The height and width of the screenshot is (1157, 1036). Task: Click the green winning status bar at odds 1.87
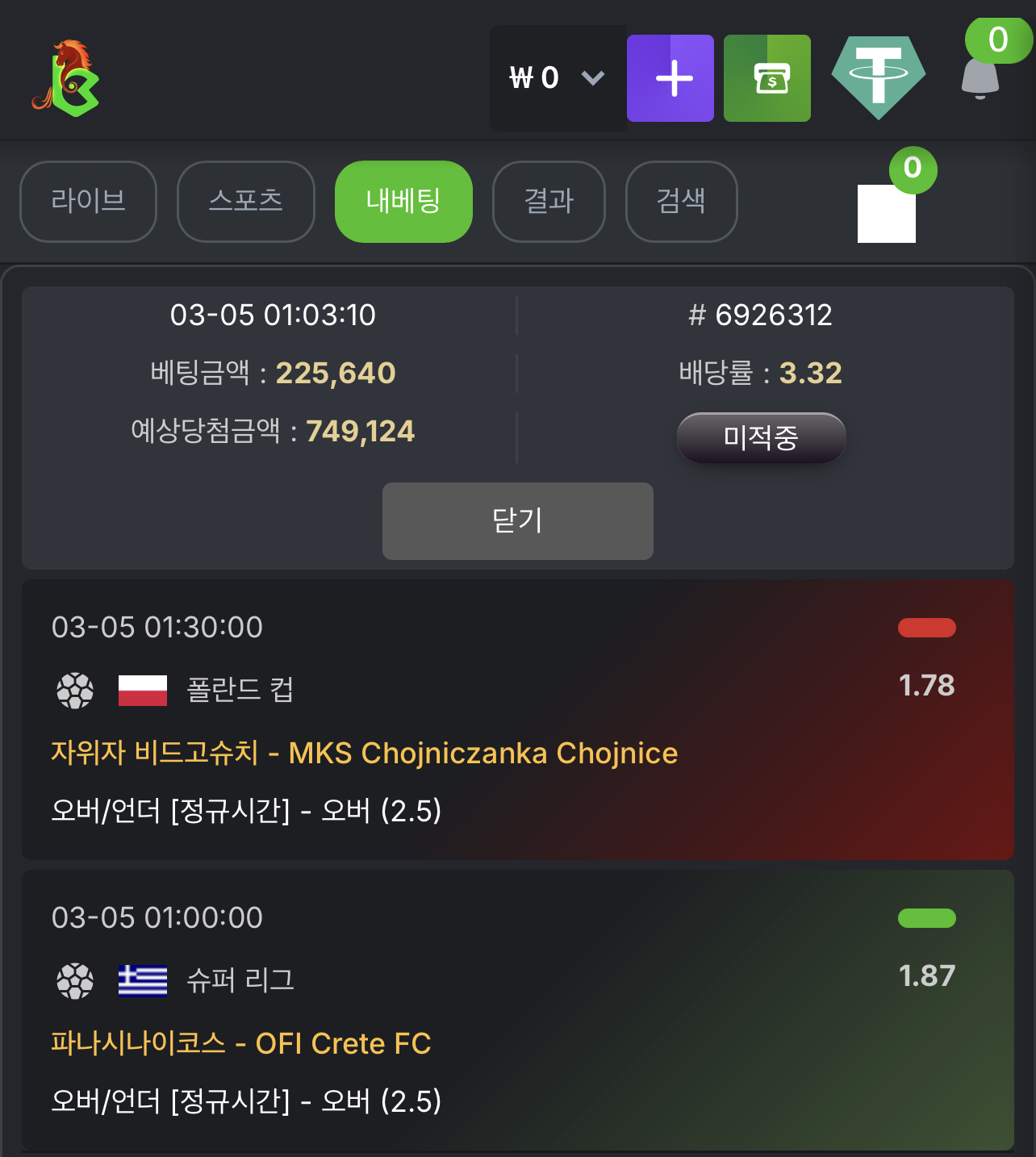click(x=926, y=919)
